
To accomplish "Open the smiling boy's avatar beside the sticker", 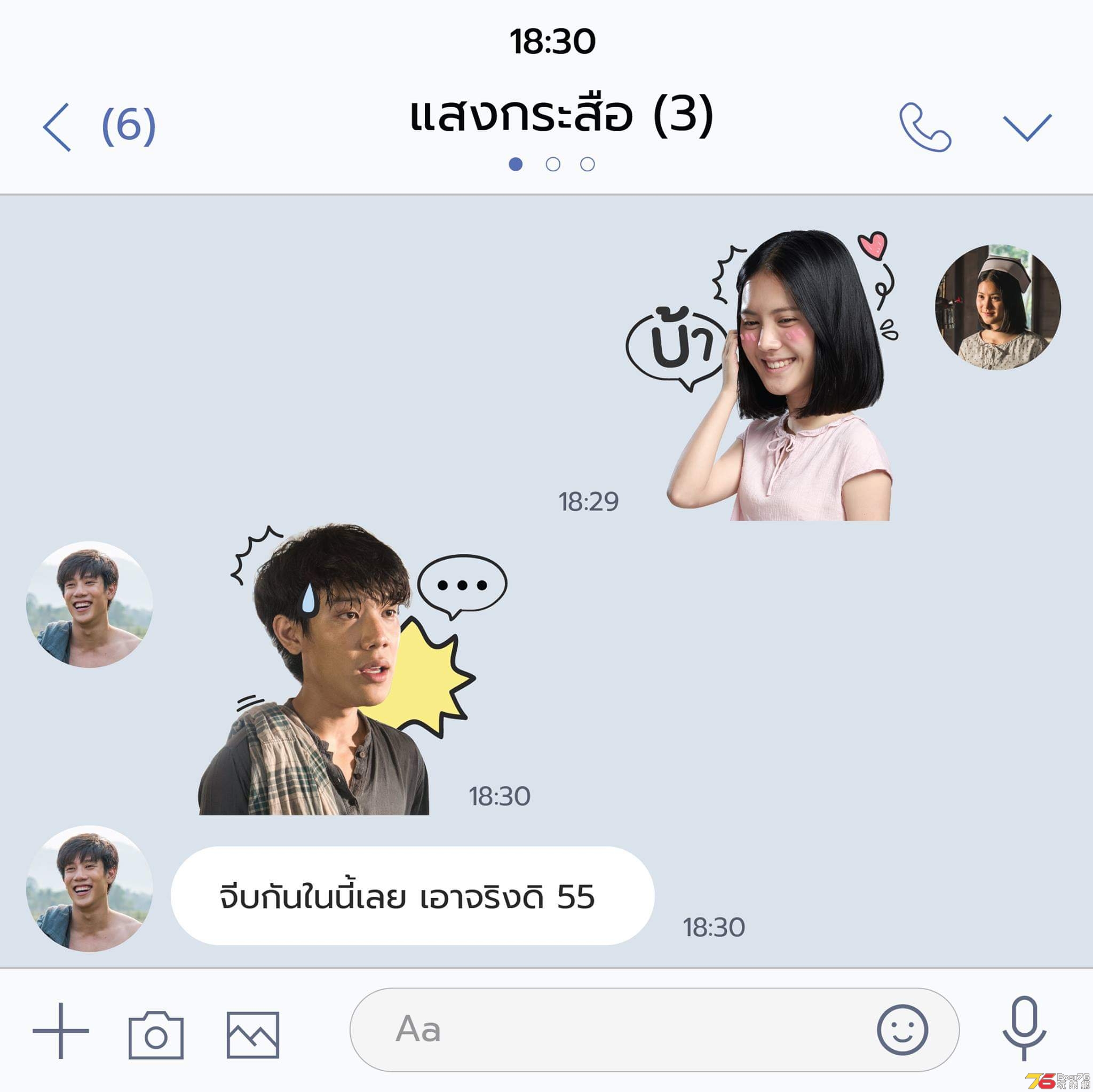I will (89, 604).
